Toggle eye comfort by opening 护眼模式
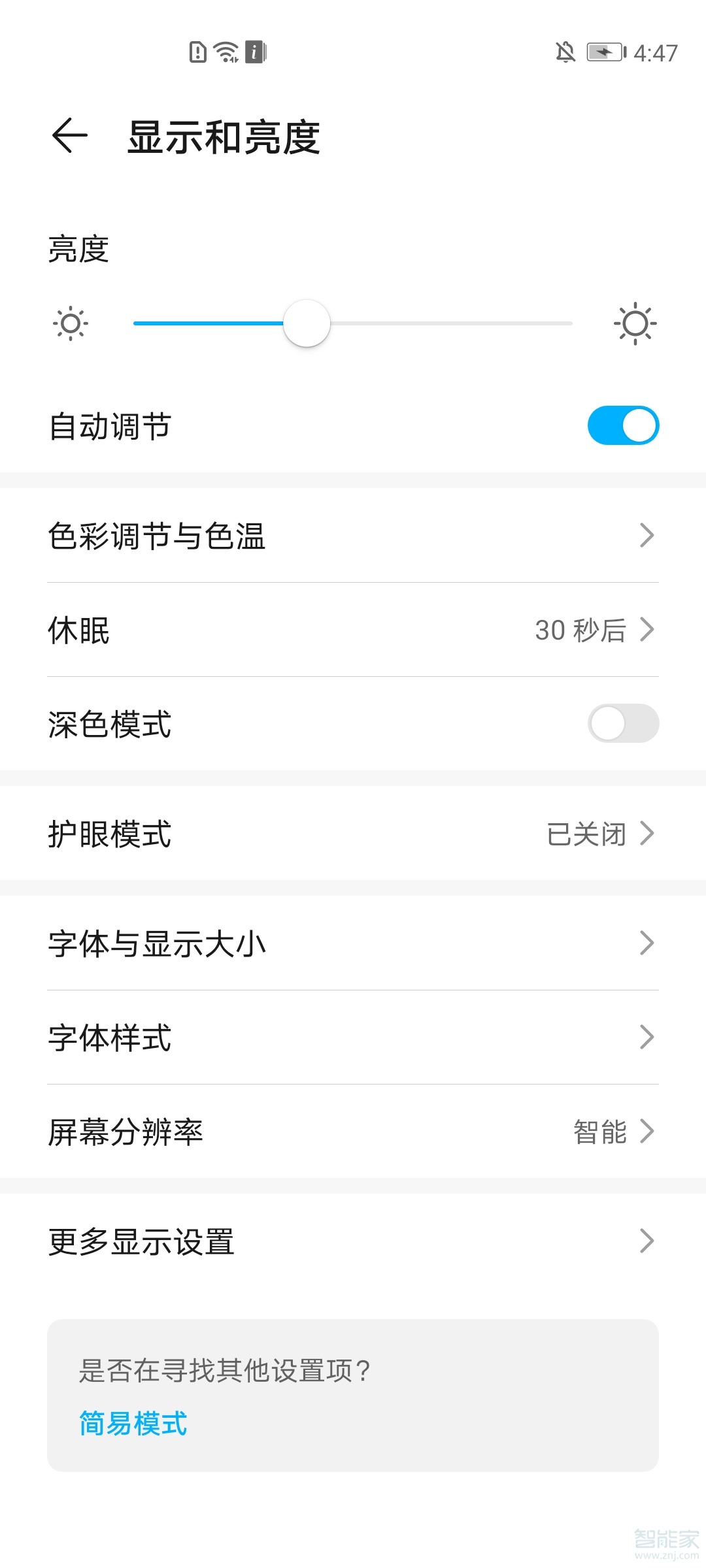Image resolution: width=706 pixels, height=1568 pixels. coord(353,833)
